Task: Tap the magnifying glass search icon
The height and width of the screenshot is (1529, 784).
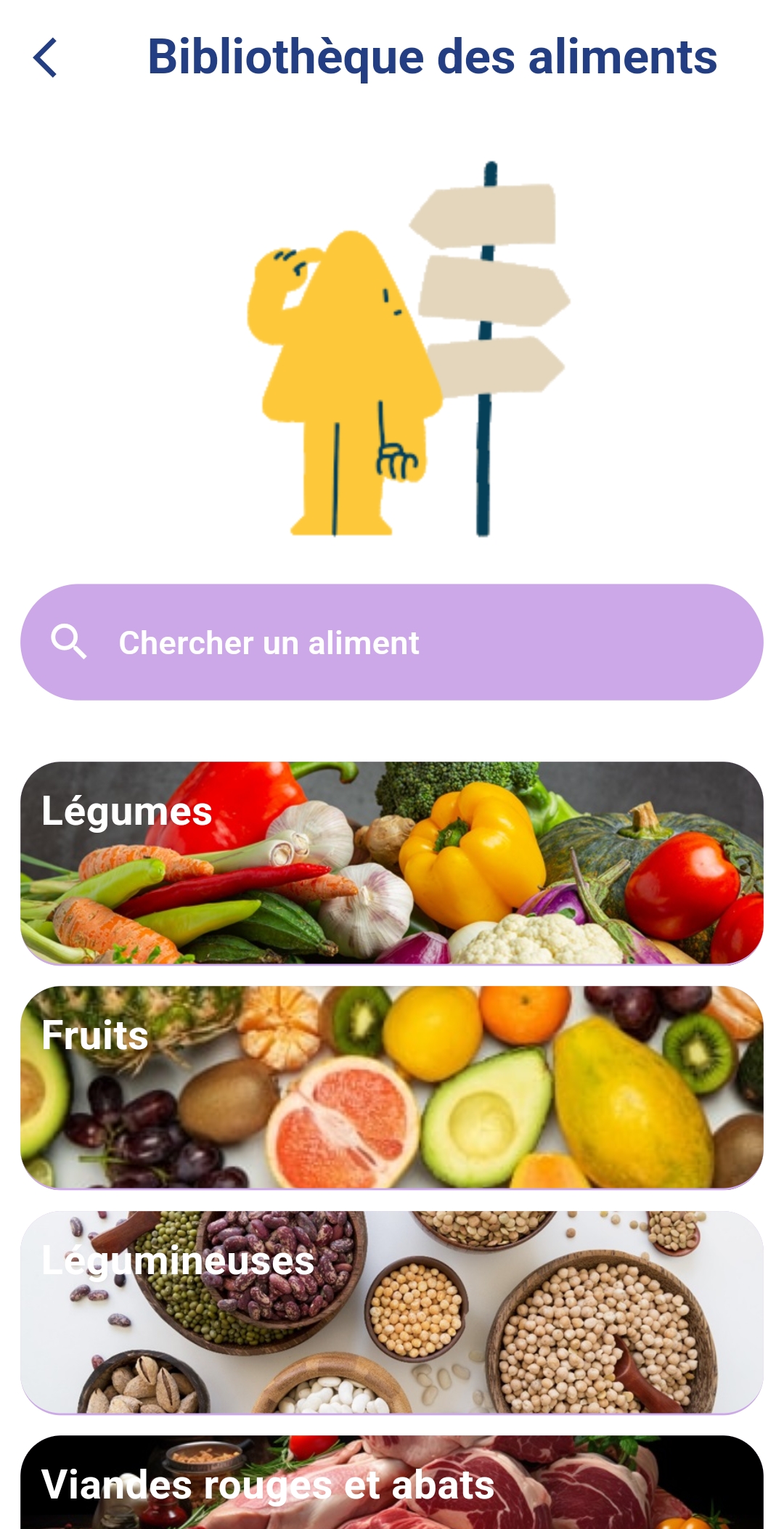Action: click(x=70, y=642)
